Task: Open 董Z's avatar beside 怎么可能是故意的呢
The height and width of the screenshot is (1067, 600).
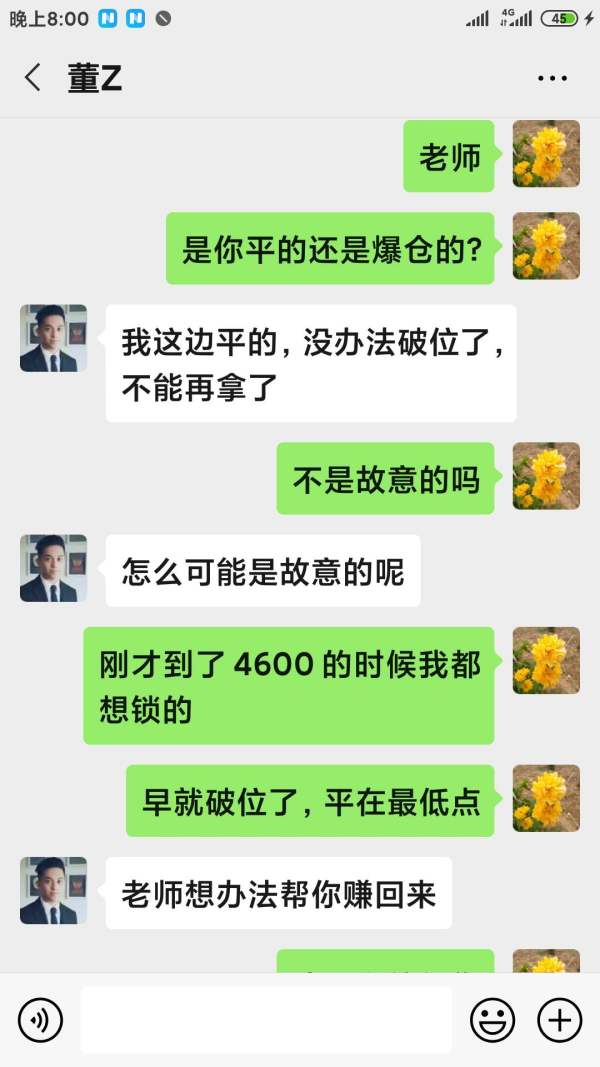Action: [x=53, y=568]
